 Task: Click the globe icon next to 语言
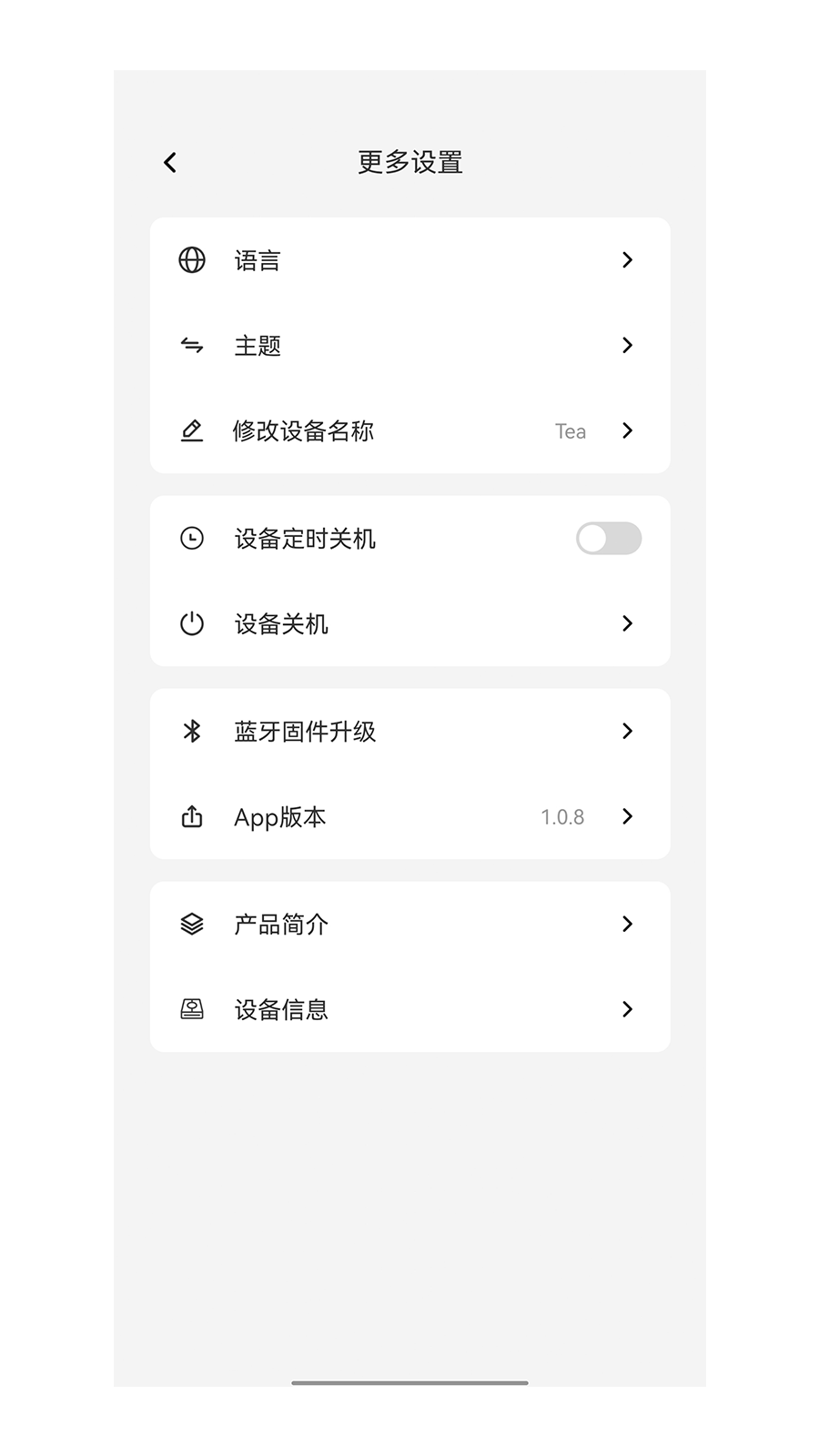point(191,260)
